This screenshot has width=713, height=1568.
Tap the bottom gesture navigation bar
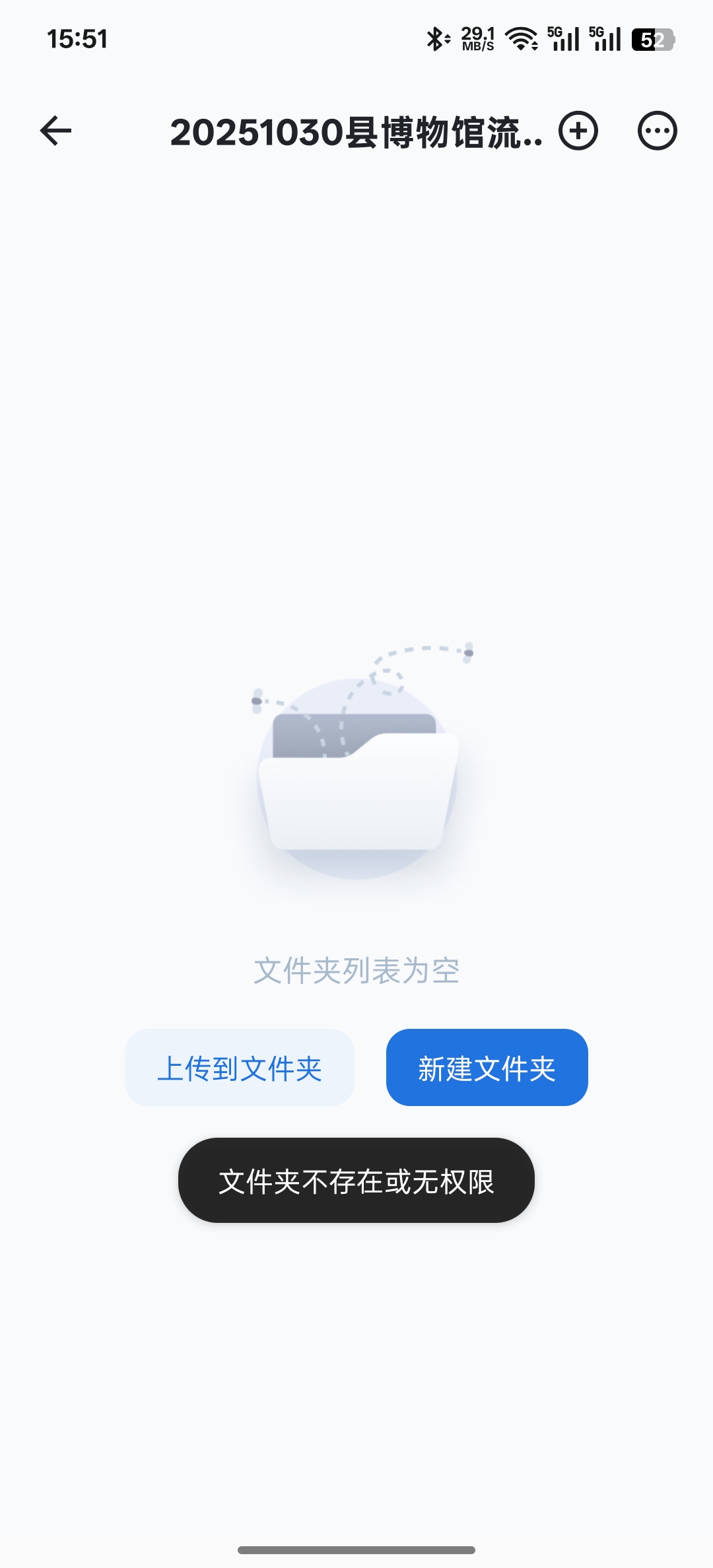click(356, 1548)
